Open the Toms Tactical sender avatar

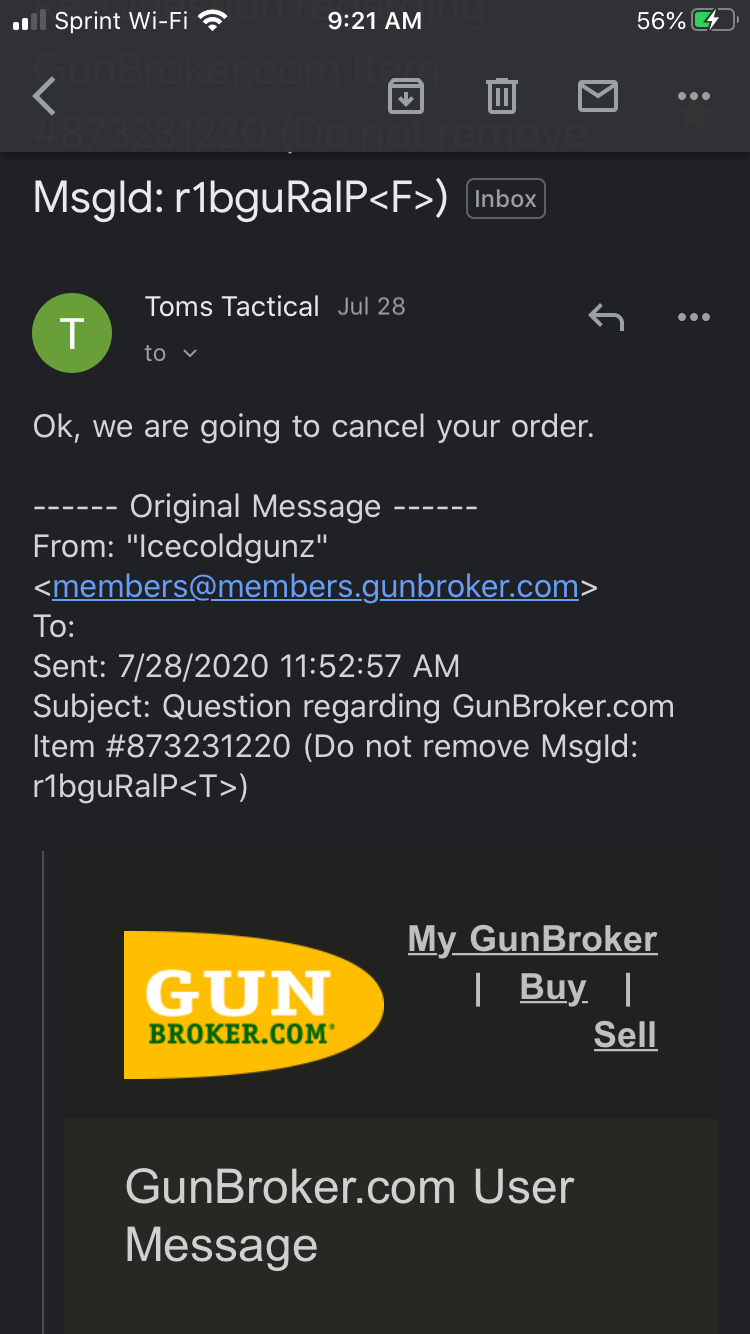pyautogui.click(x=72, y=333)
